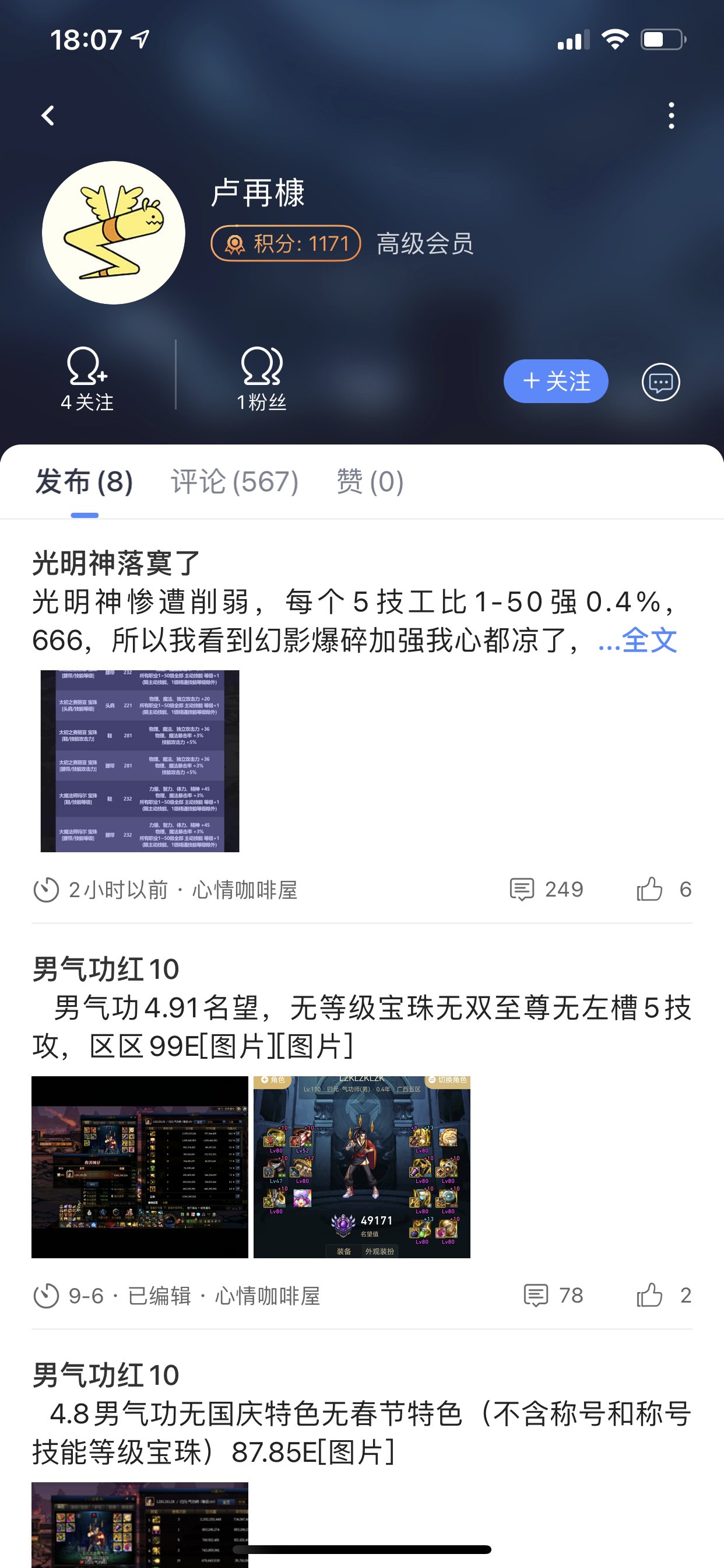Select the 发布 (8) tab
The height and width of the screenshot is (1568, 724).
coord(84,481)
